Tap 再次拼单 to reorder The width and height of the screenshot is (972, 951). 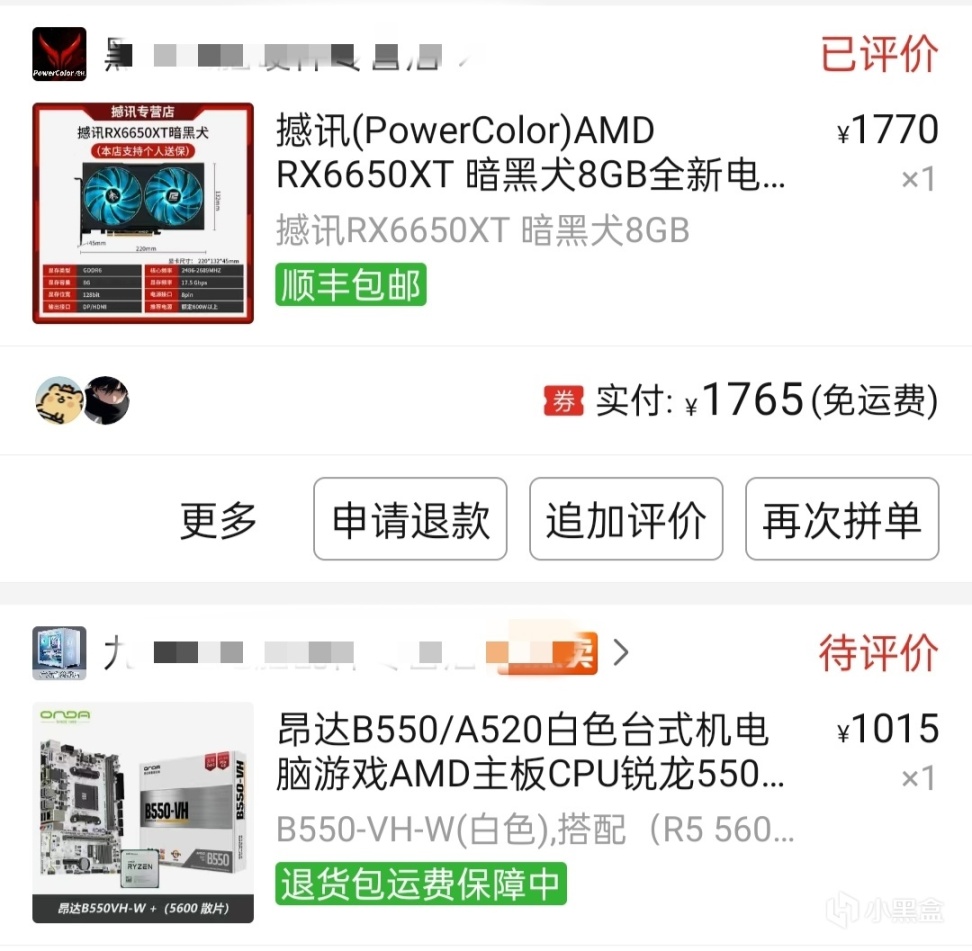(x=842, y=520)
